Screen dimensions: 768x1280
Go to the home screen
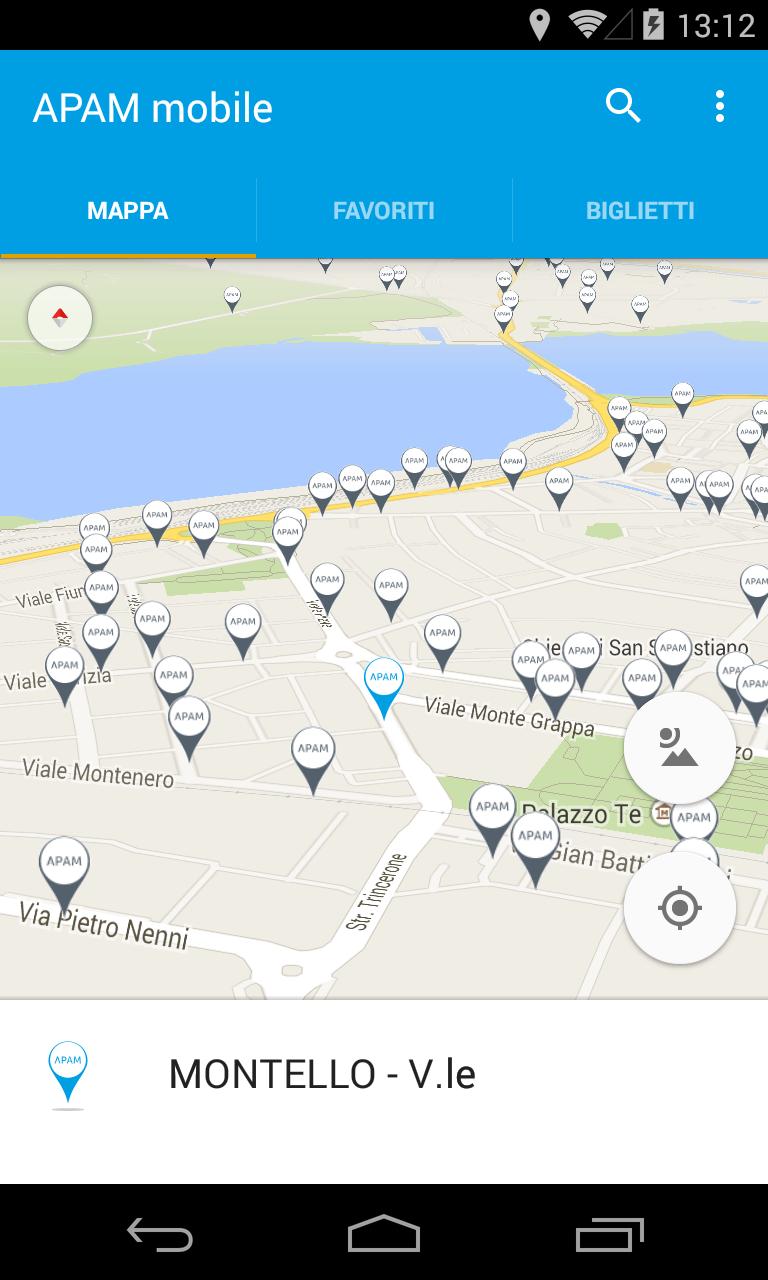384,1236
